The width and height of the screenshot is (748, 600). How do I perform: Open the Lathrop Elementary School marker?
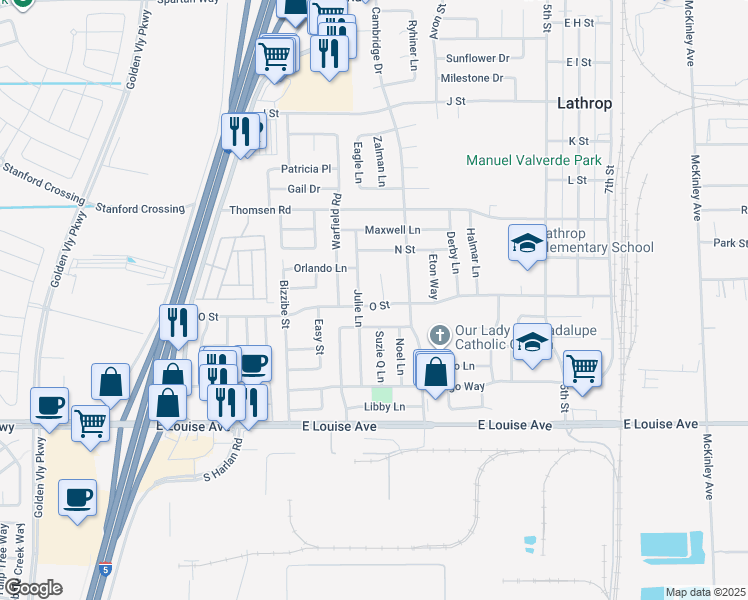527,243
